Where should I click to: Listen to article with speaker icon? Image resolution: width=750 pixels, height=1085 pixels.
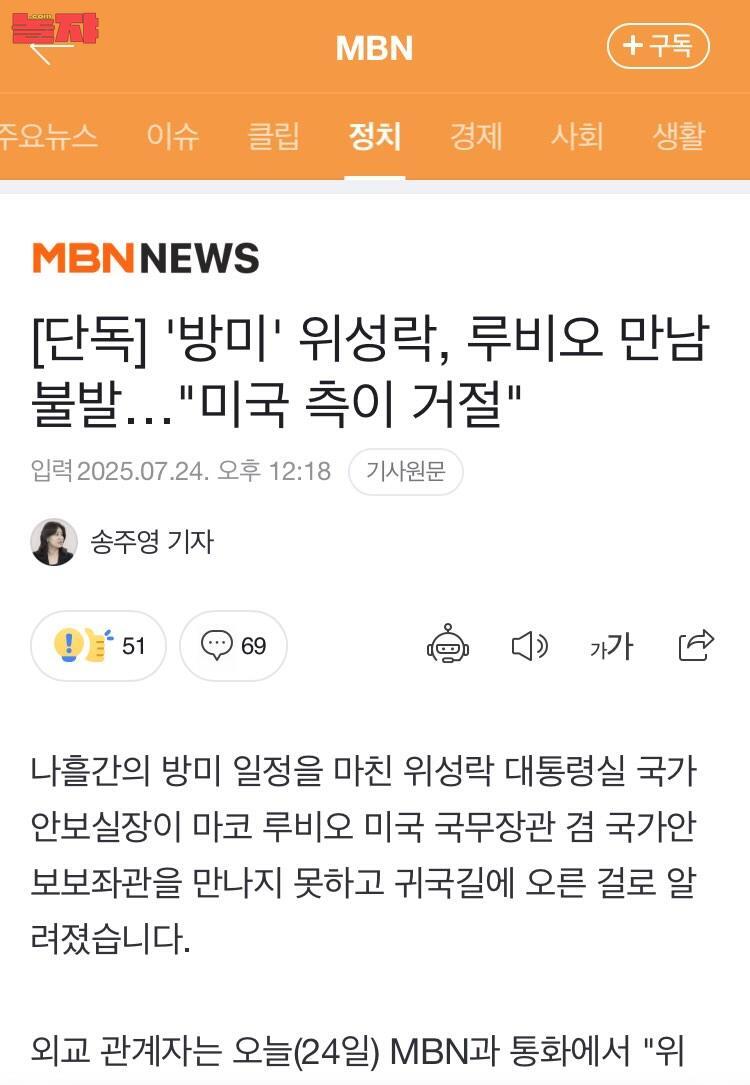[x=529, y=646]
